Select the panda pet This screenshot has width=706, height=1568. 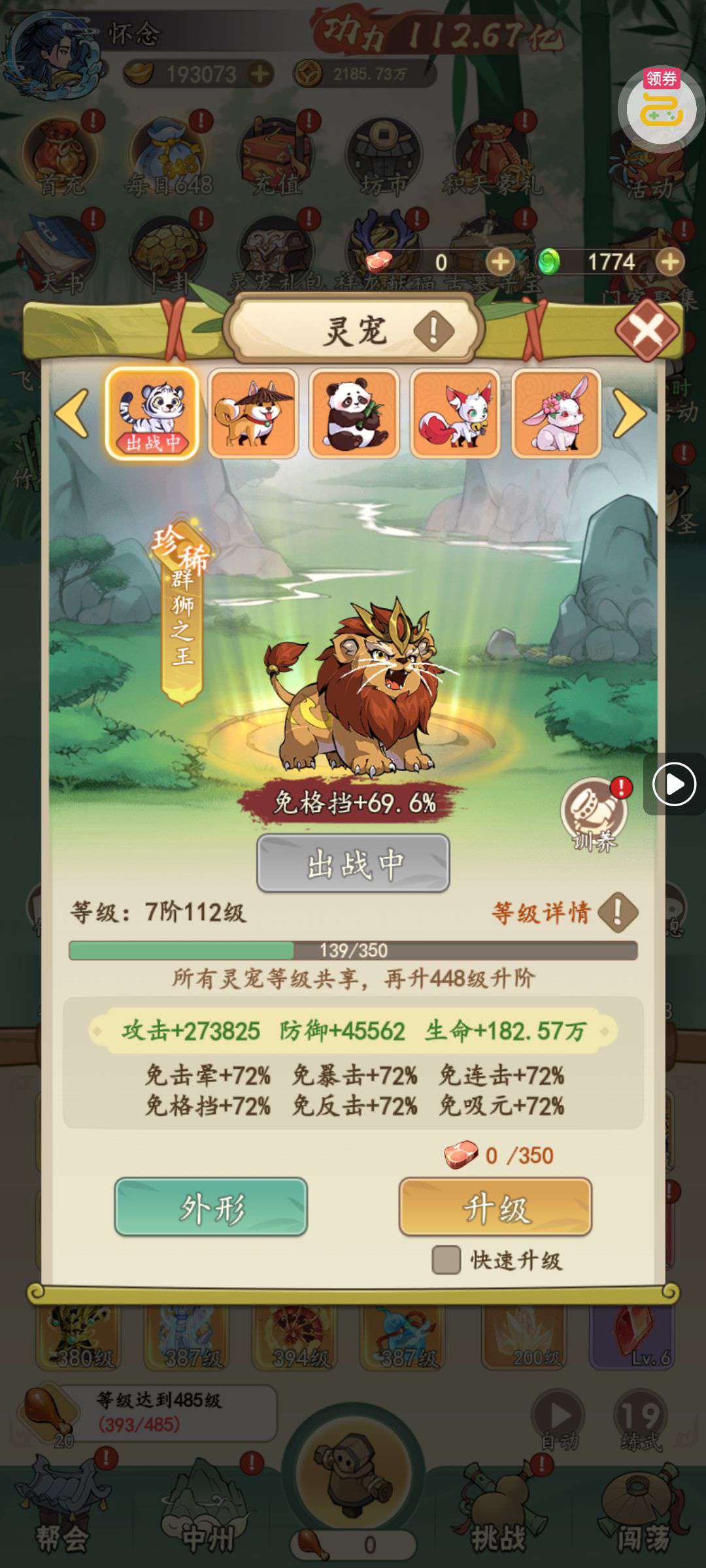pos(354,414)
